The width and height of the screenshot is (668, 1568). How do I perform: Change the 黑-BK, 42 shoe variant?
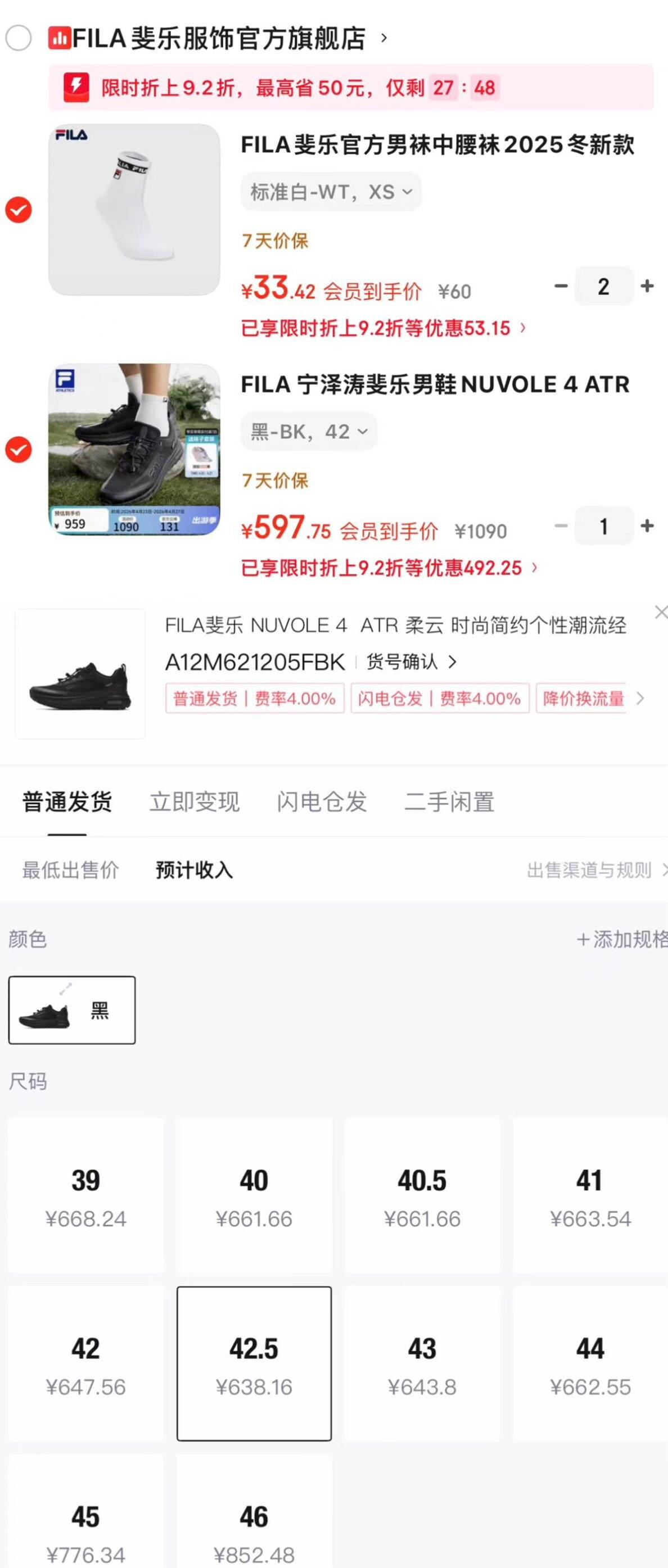[x=309, y=432]
